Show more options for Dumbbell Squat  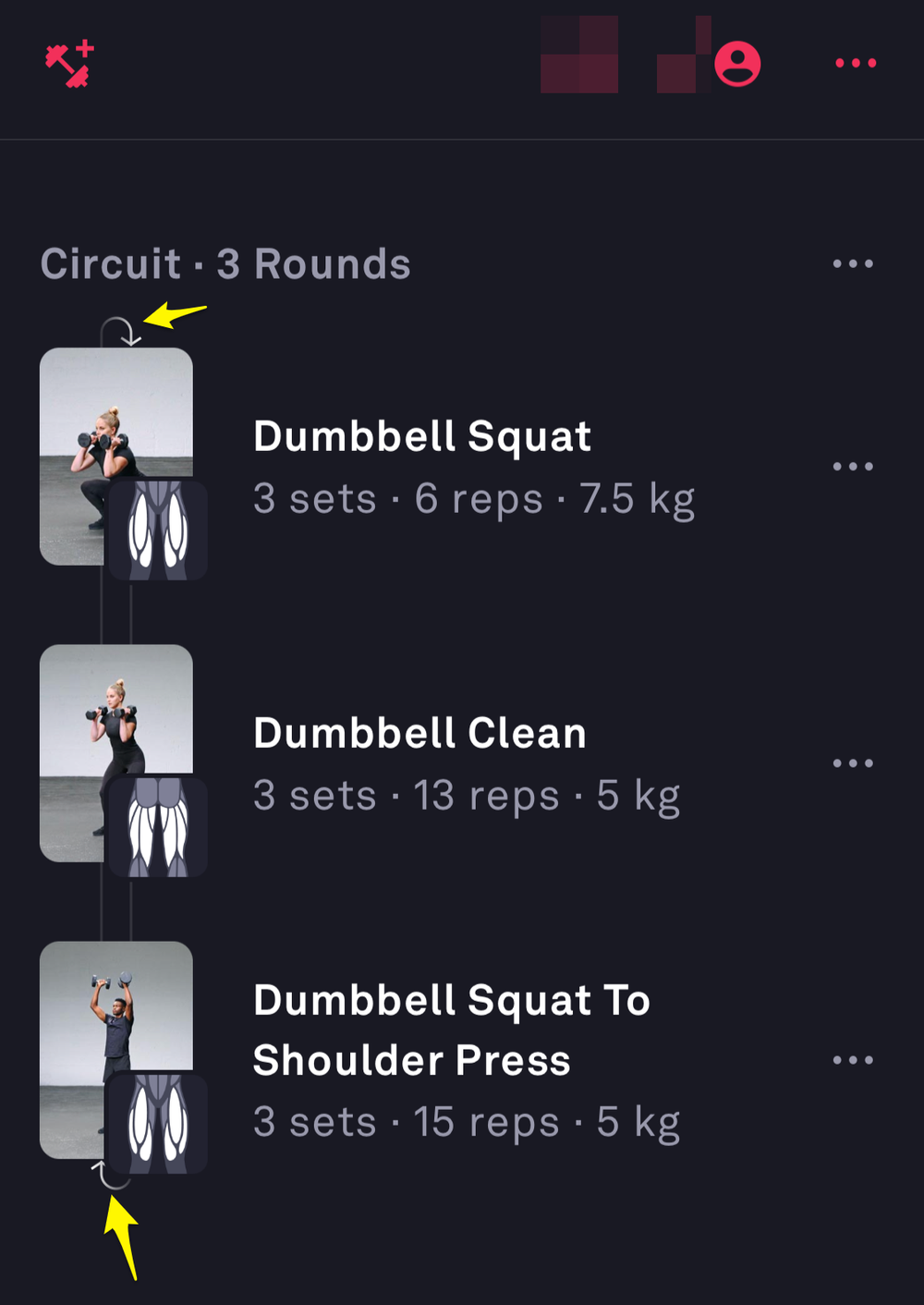(x=852, y=467)
